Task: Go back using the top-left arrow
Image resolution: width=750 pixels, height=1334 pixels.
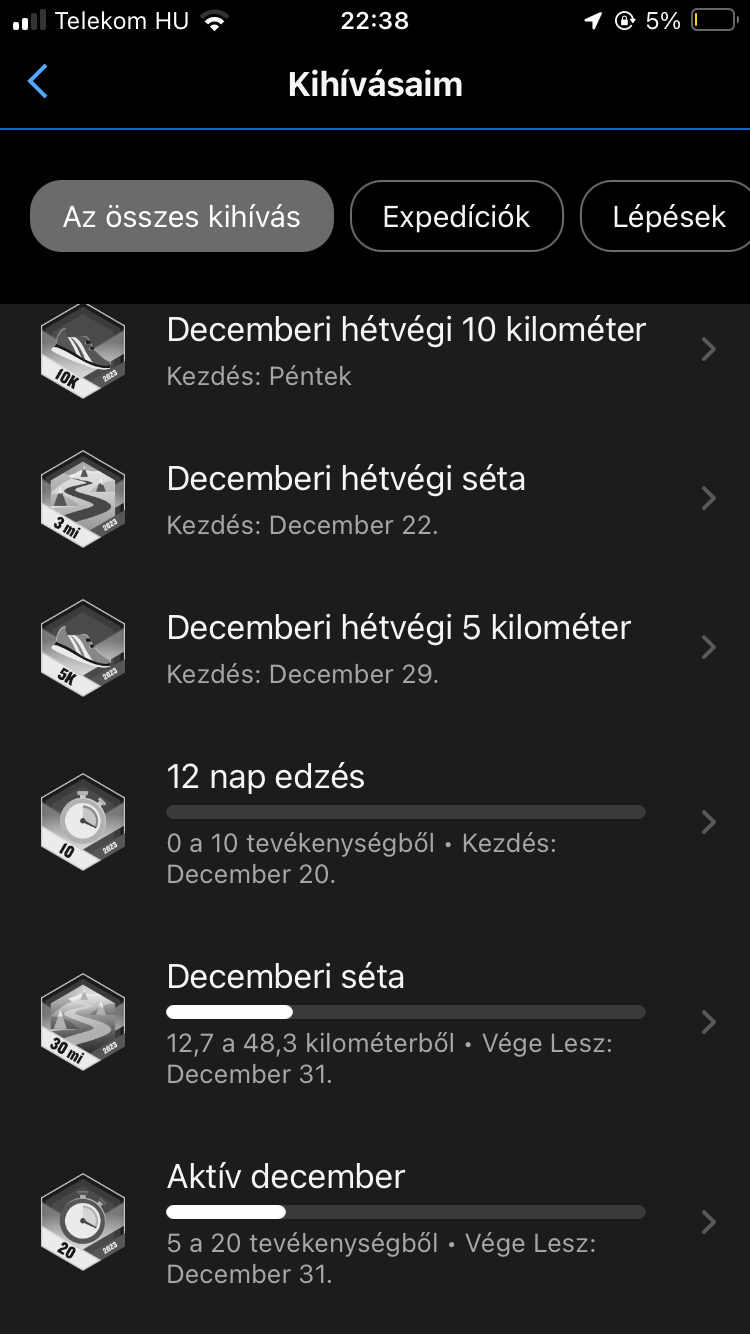Action: tap(38, 82)
